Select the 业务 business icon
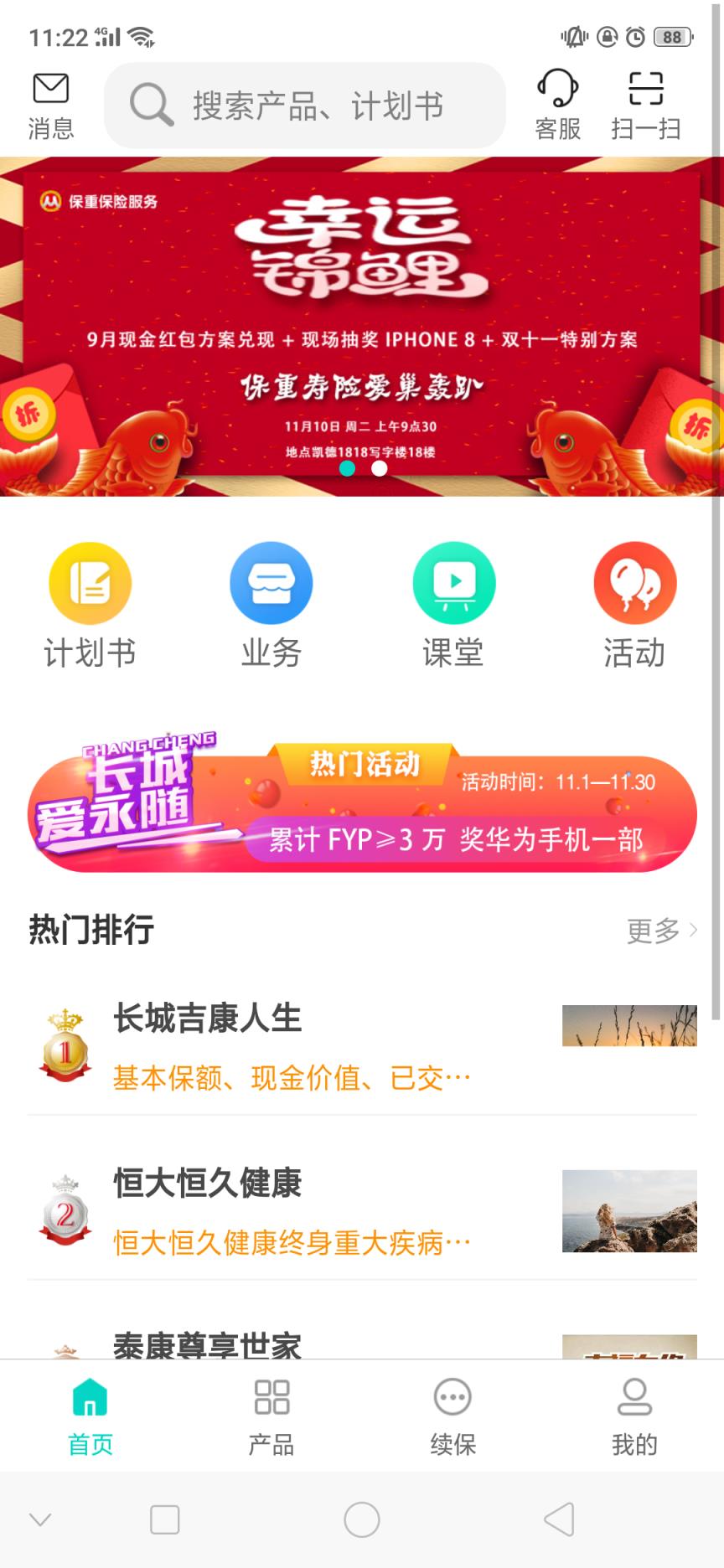Image resolution: width=724 pixels, height=1568 pixels. click(x=271, y=583)
